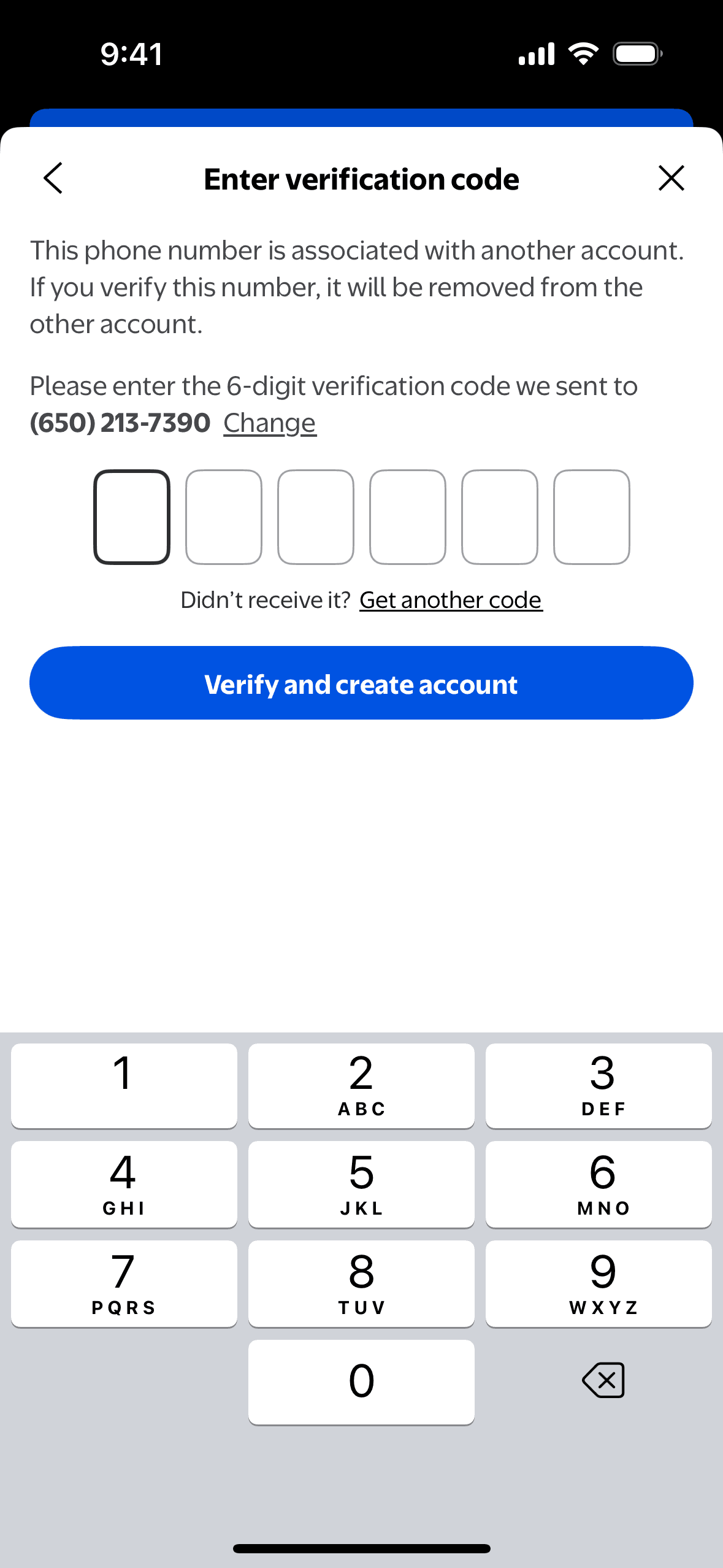Tap Verify and create account

[361, 683]
